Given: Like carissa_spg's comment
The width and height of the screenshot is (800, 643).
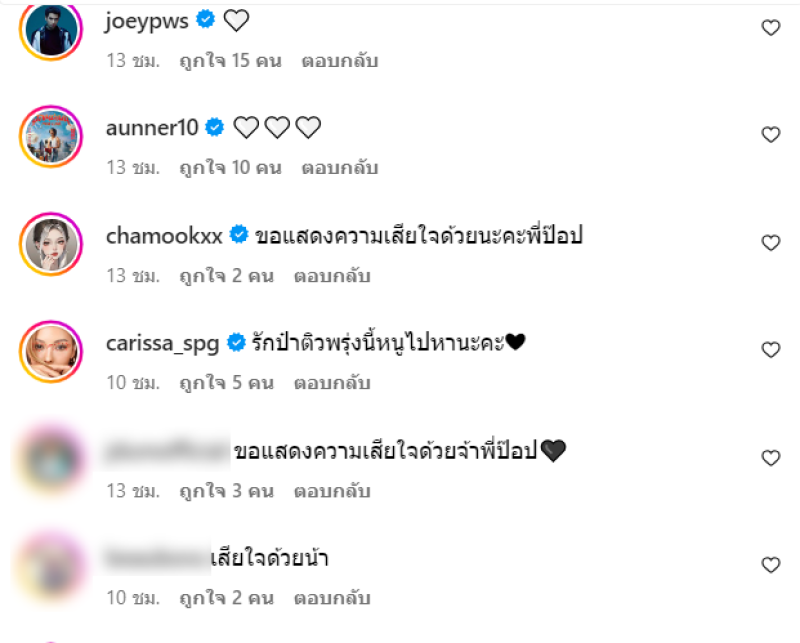Looking at the screenshot, I should point(771,350).
